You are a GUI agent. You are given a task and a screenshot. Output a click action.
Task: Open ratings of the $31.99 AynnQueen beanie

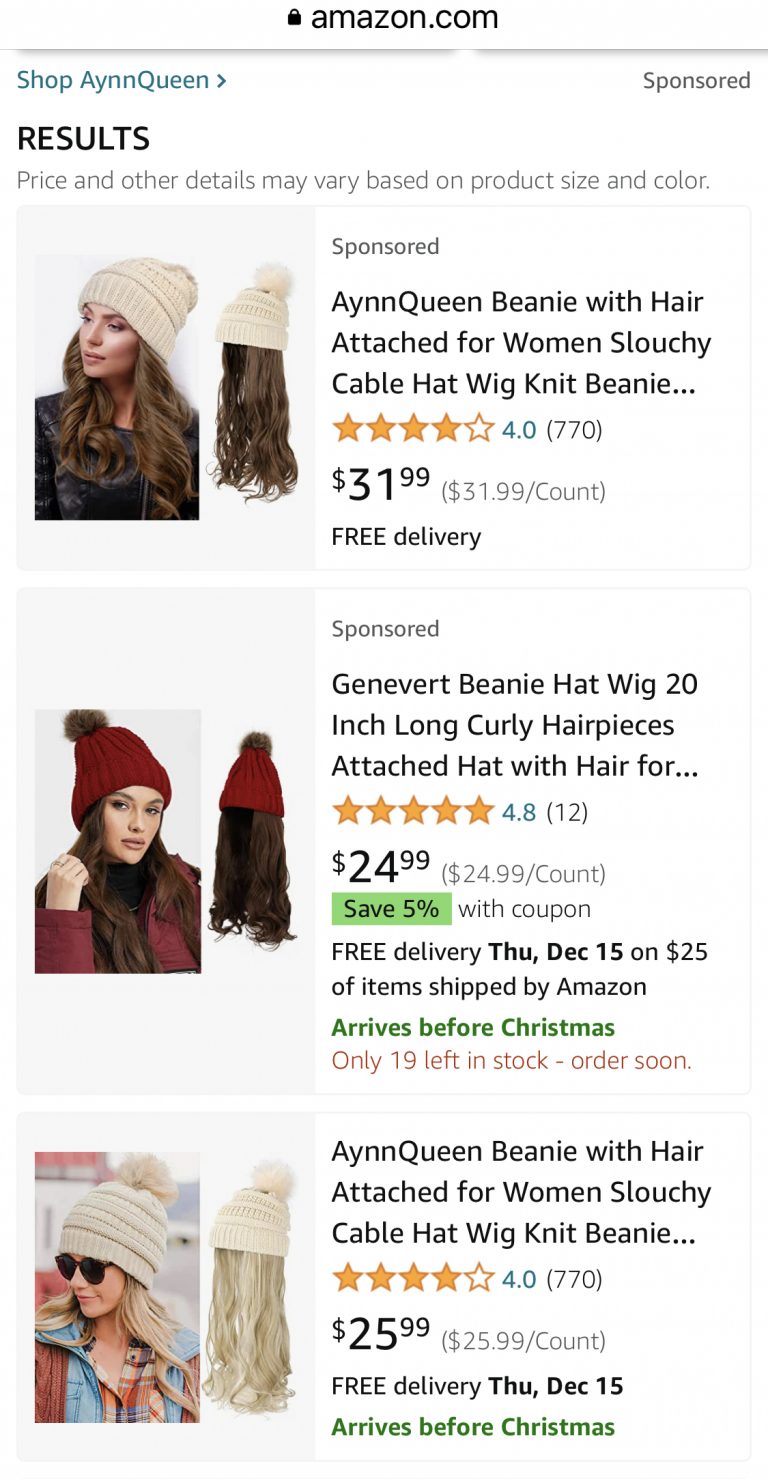click(x=467, y=430)
